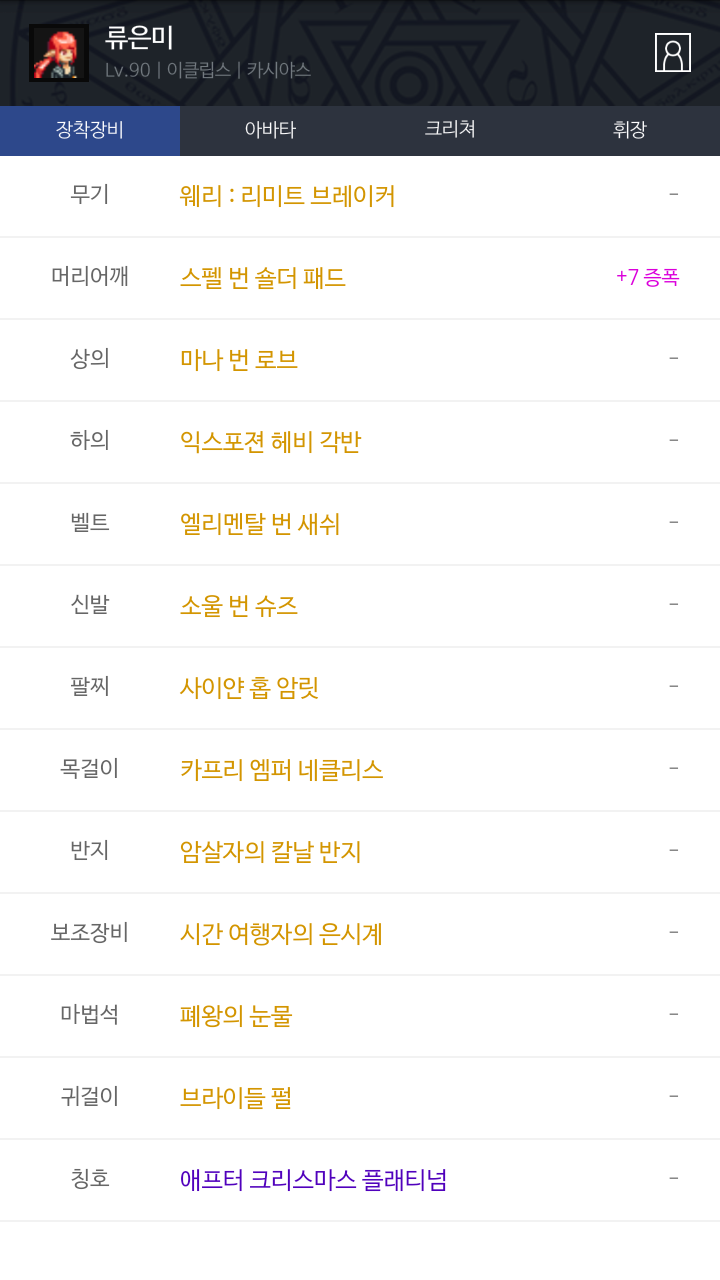Select the 장착장비 tab
Image resolution: width=720 pixels, height=1280 pixels.
pyautogui.click(x=90, y=130)
